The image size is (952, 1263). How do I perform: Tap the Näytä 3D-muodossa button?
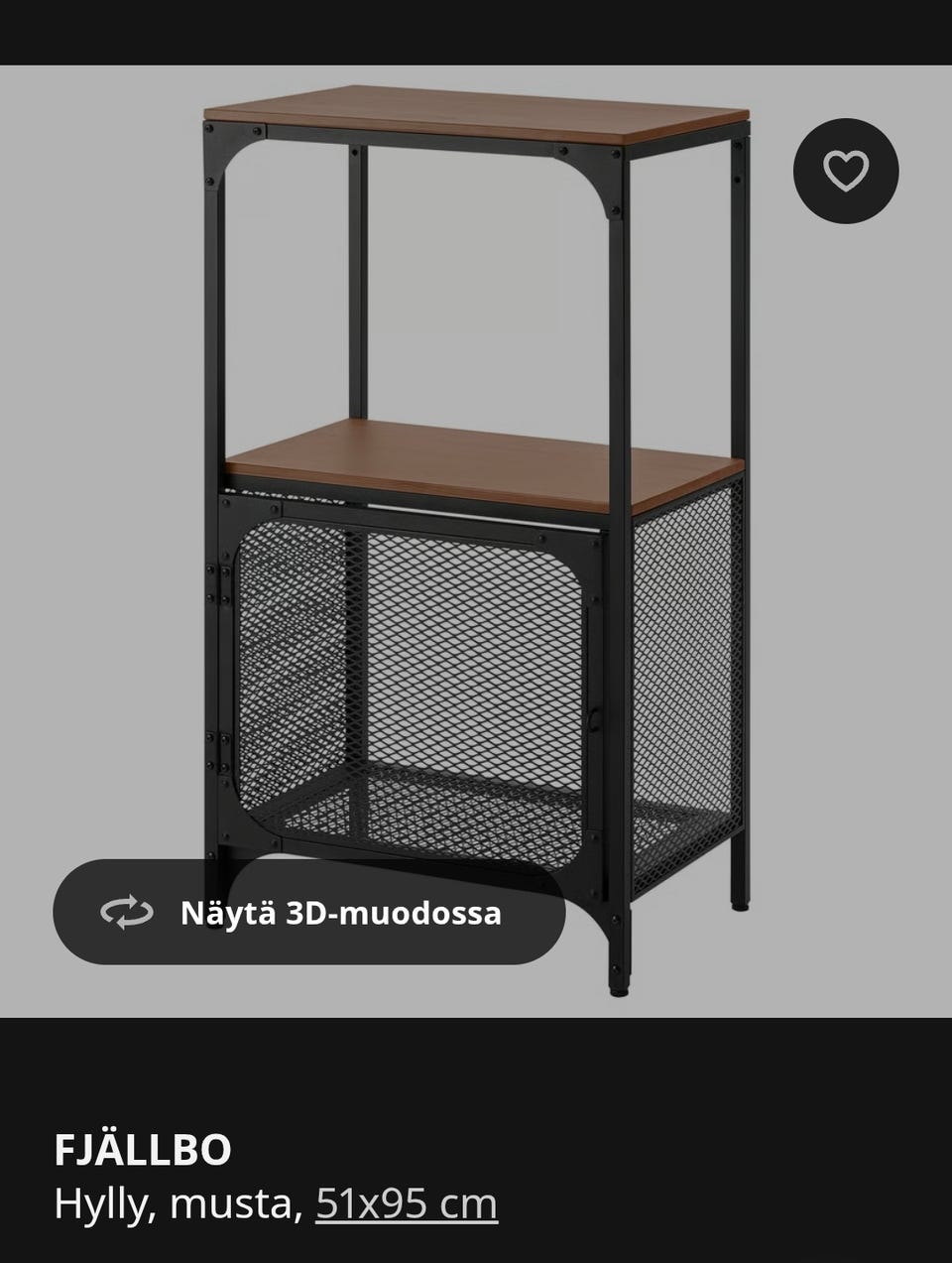(309, 912)
